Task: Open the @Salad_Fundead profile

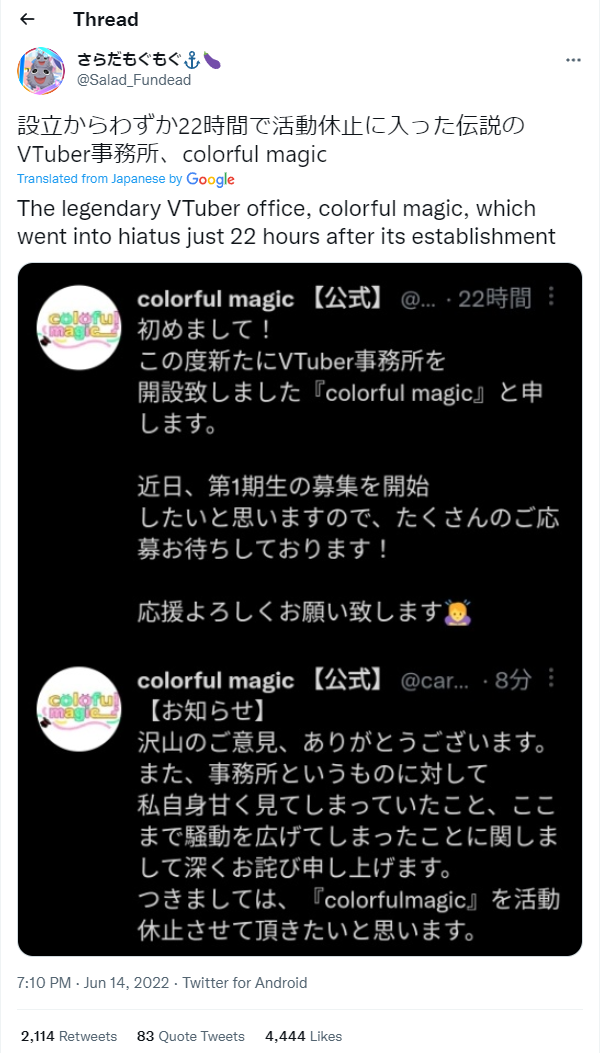Action: click(123, 79)
